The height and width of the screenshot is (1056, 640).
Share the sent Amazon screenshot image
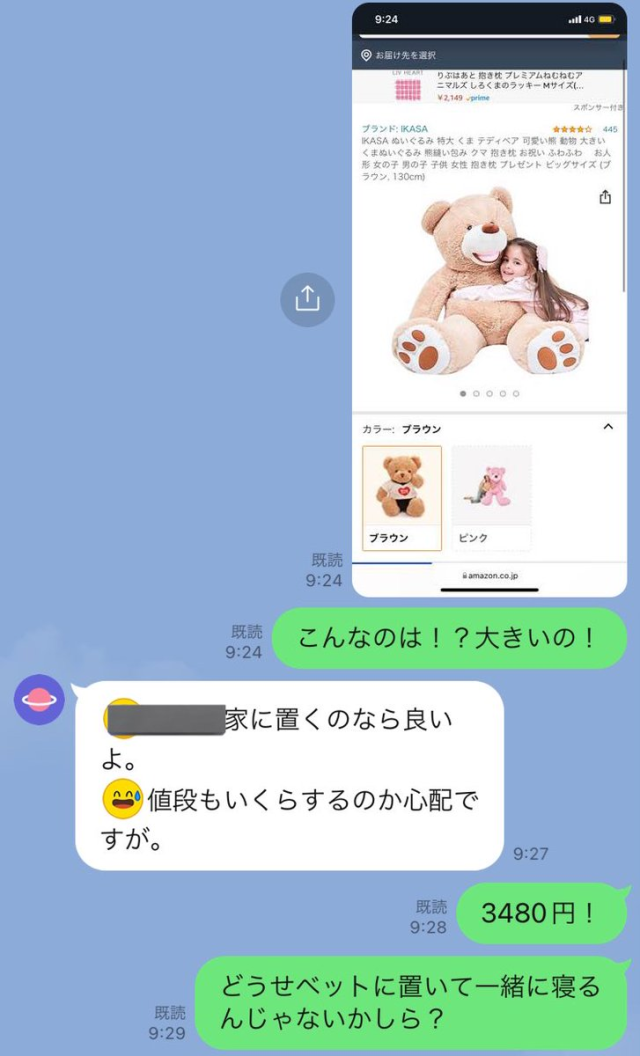(x=307, y=299)
